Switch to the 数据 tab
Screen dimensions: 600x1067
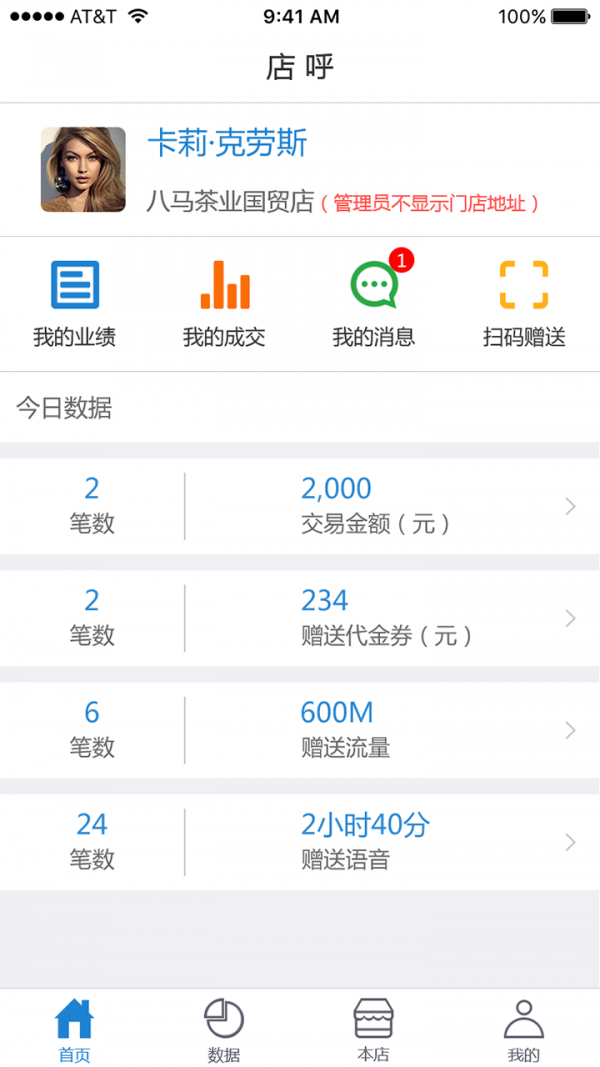pos(224,1030)
